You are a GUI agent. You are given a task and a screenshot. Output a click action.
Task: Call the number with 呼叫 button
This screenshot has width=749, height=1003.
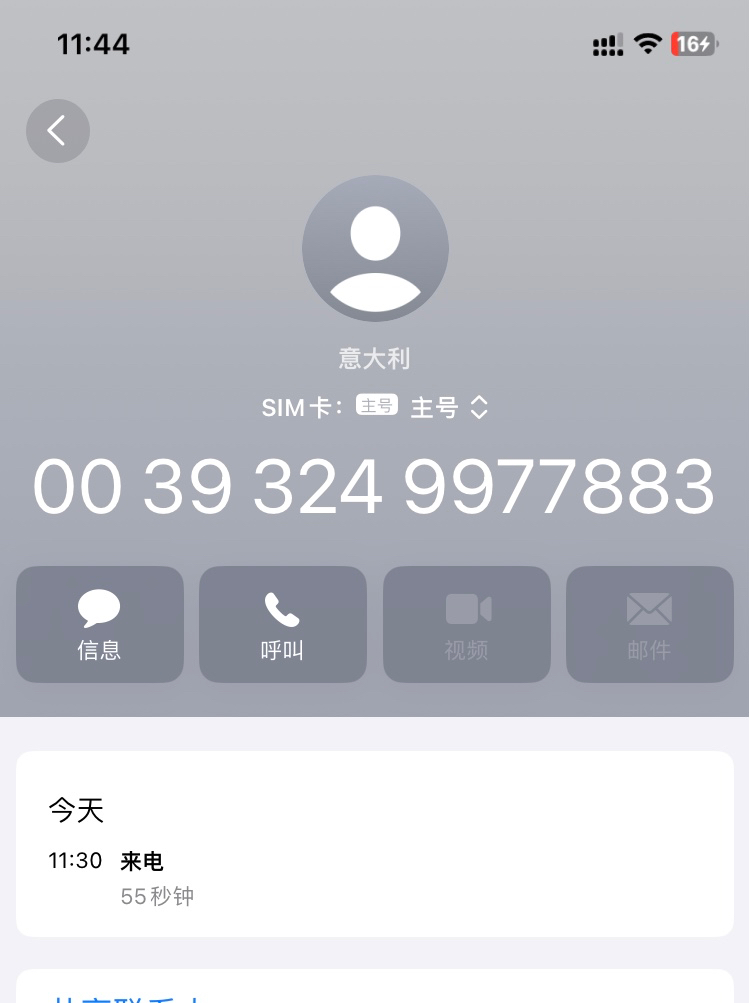283,625
